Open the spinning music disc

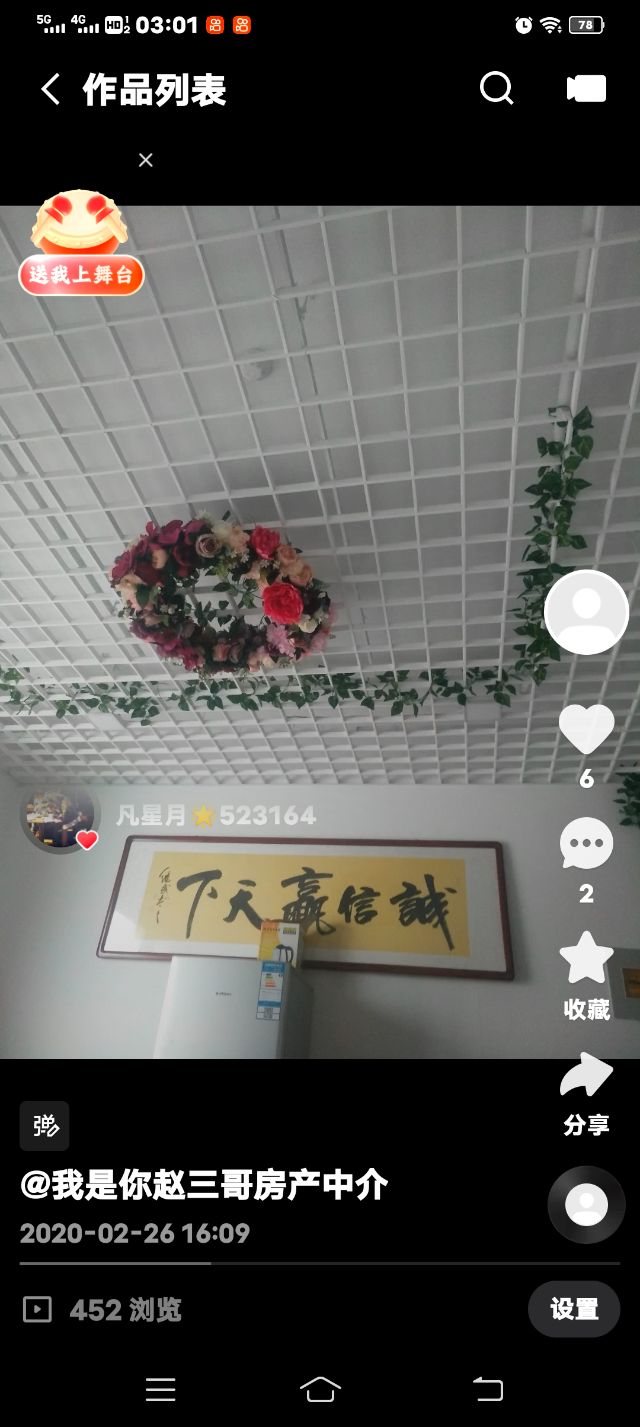586,1205
